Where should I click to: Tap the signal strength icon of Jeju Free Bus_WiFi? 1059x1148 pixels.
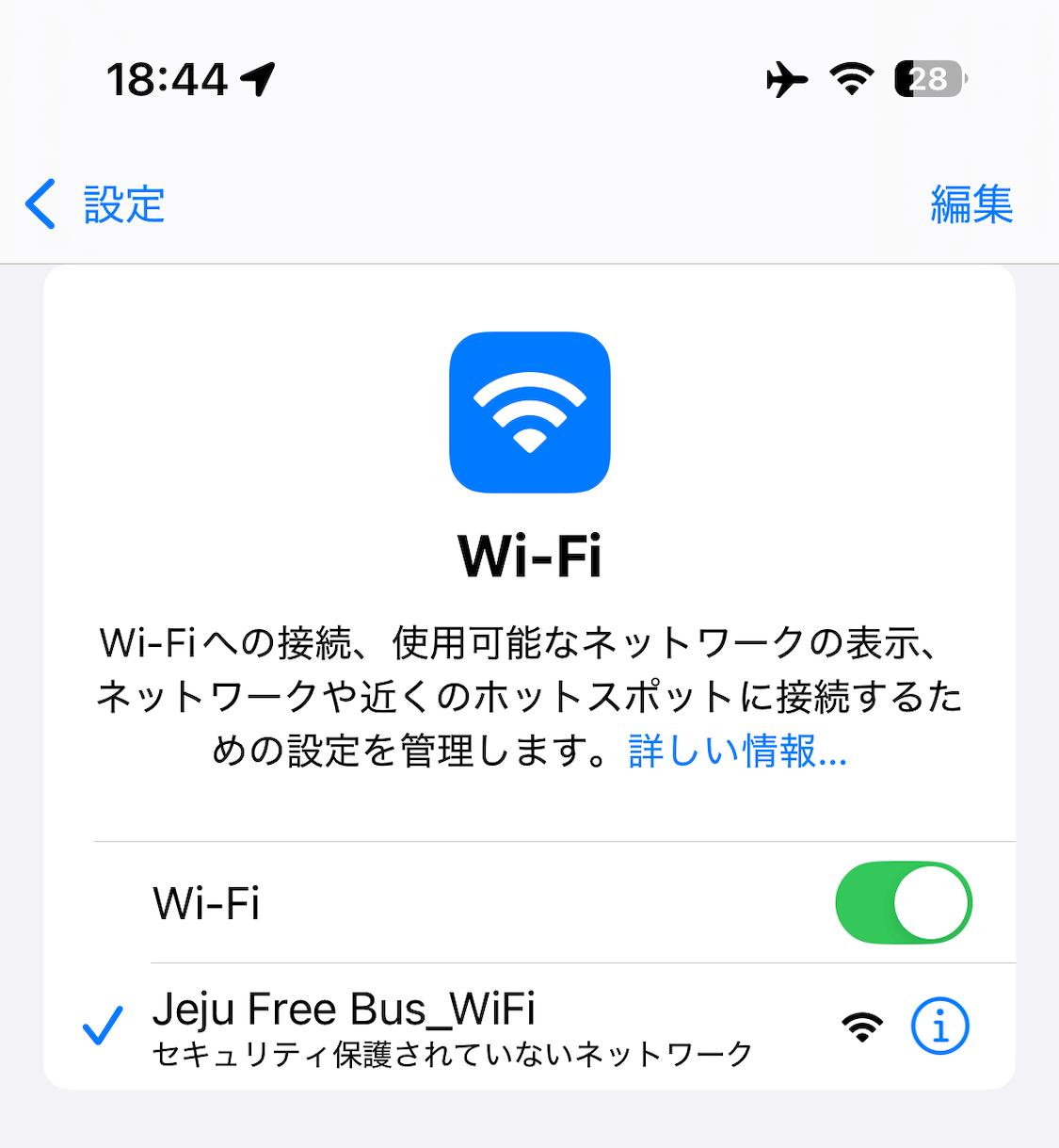[x=861, y=1027]
